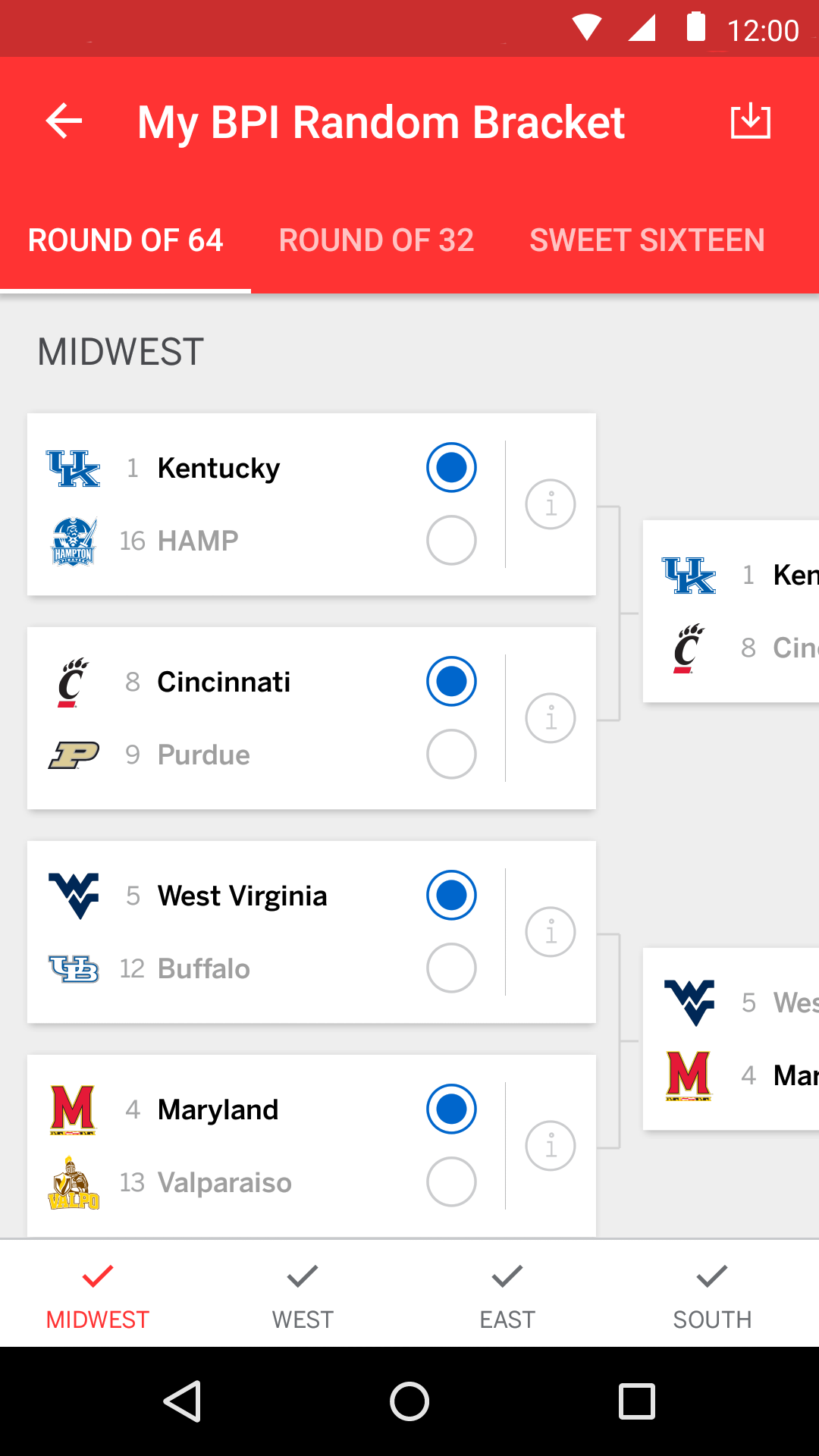Open info for Kentucky vs HAMP matchup
Viewport: 819px width, 1456px height.
click(551, 504)
